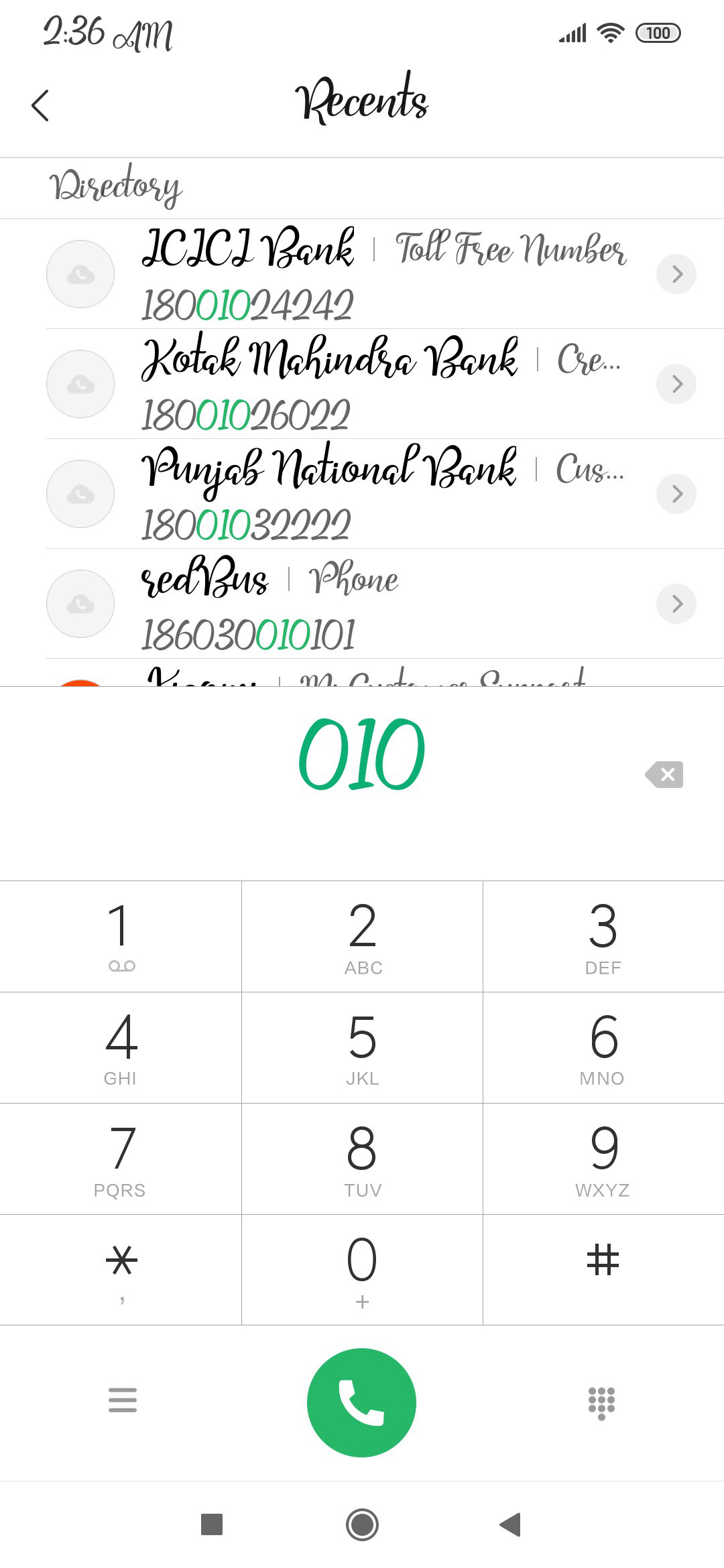Dial digit 1 on the keypad

(x=121, y=936)
